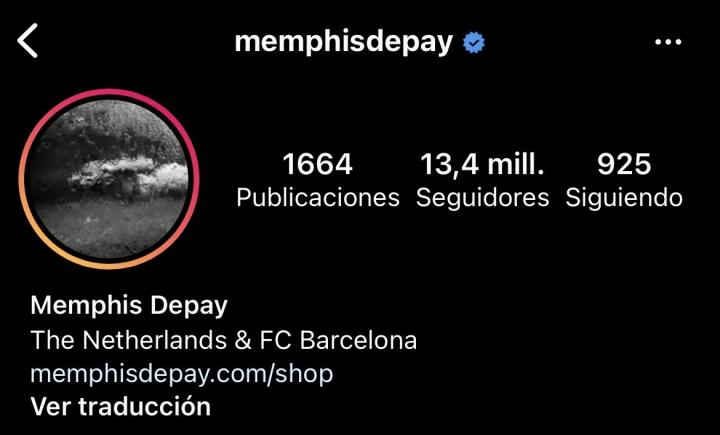Go back using the top-left arrow
Screen dimensions: 720x435
28,42
